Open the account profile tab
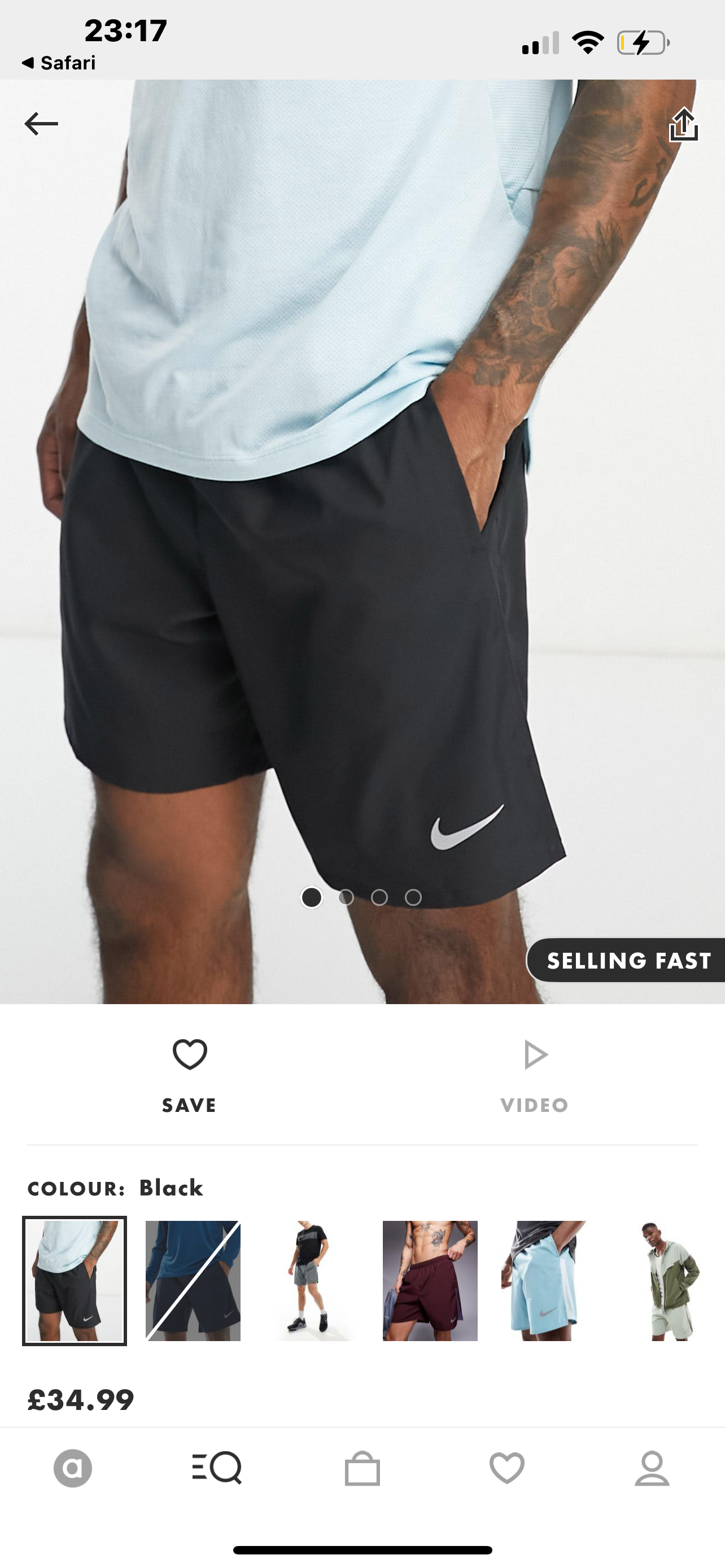The height and width of the screenshot is (1568, 725). click(x=652, y=1468)
